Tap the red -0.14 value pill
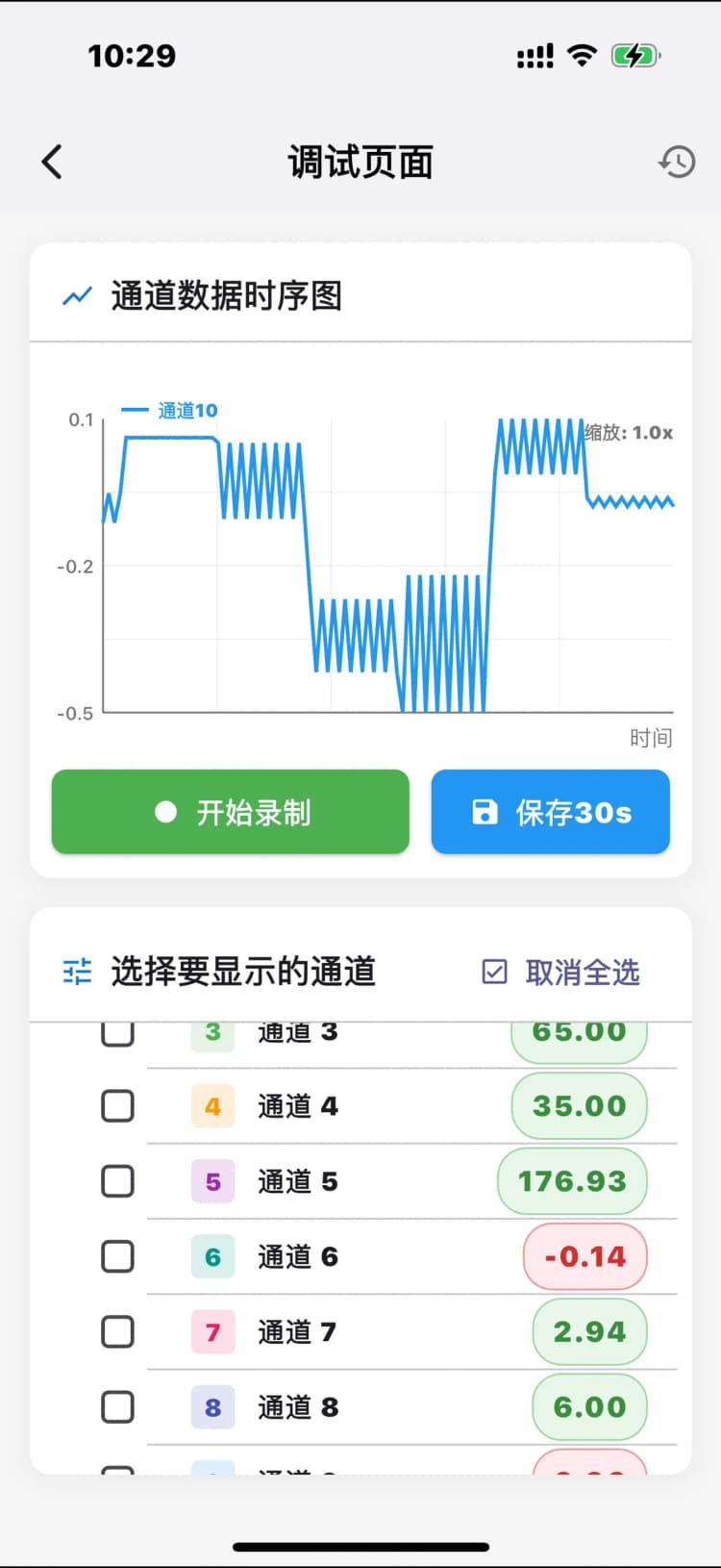This screenshot has height=1568, width=721. pos(584,1256)
